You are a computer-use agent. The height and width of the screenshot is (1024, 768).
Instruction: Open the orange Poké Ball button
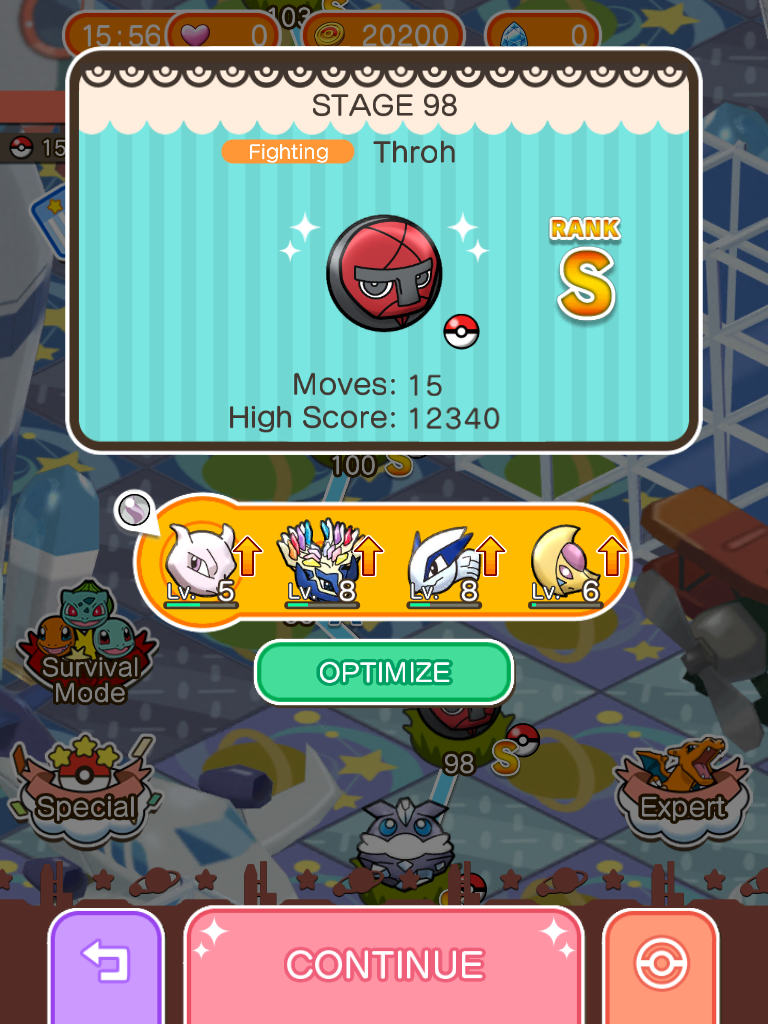tap(661, 966)
